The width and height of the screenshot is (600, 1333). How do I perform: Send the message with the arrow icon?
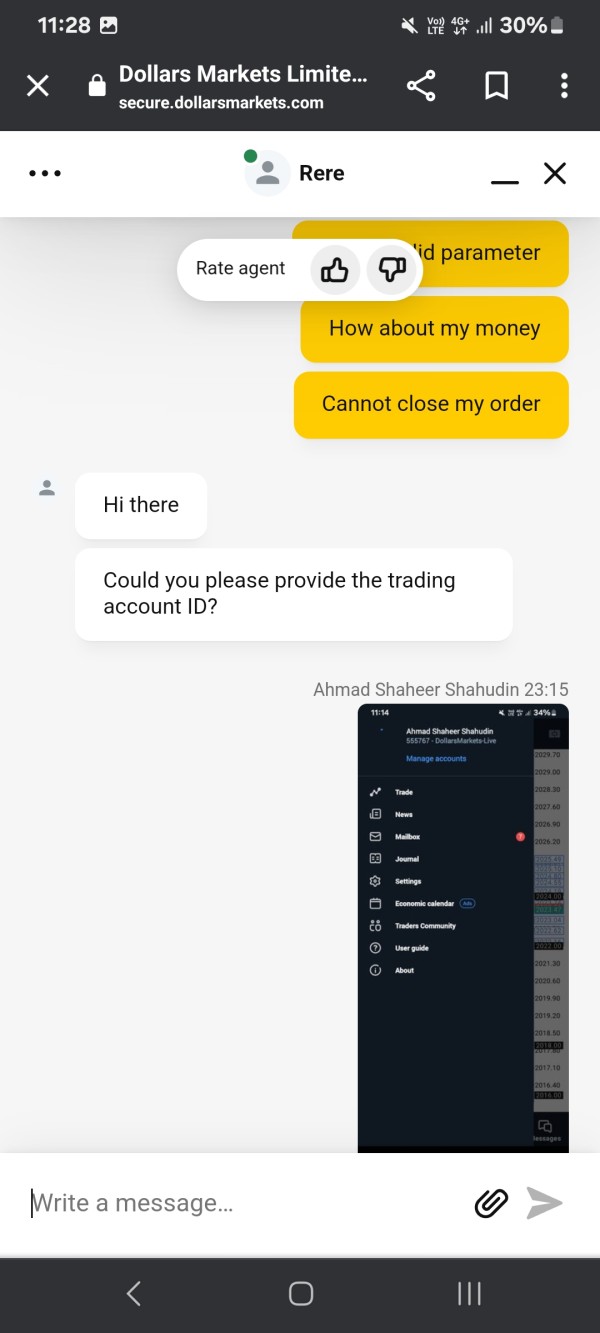point(545,1203)
